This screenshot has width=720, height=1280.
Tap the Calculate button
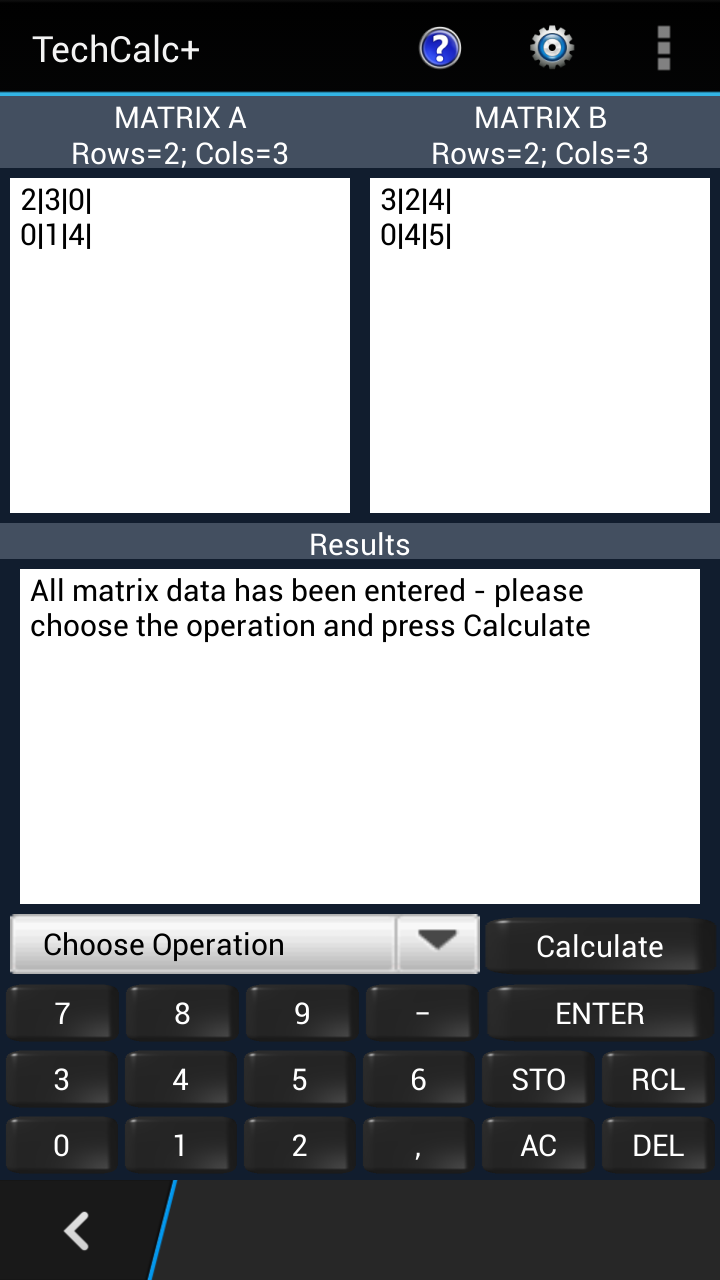[x=600, y=946]
